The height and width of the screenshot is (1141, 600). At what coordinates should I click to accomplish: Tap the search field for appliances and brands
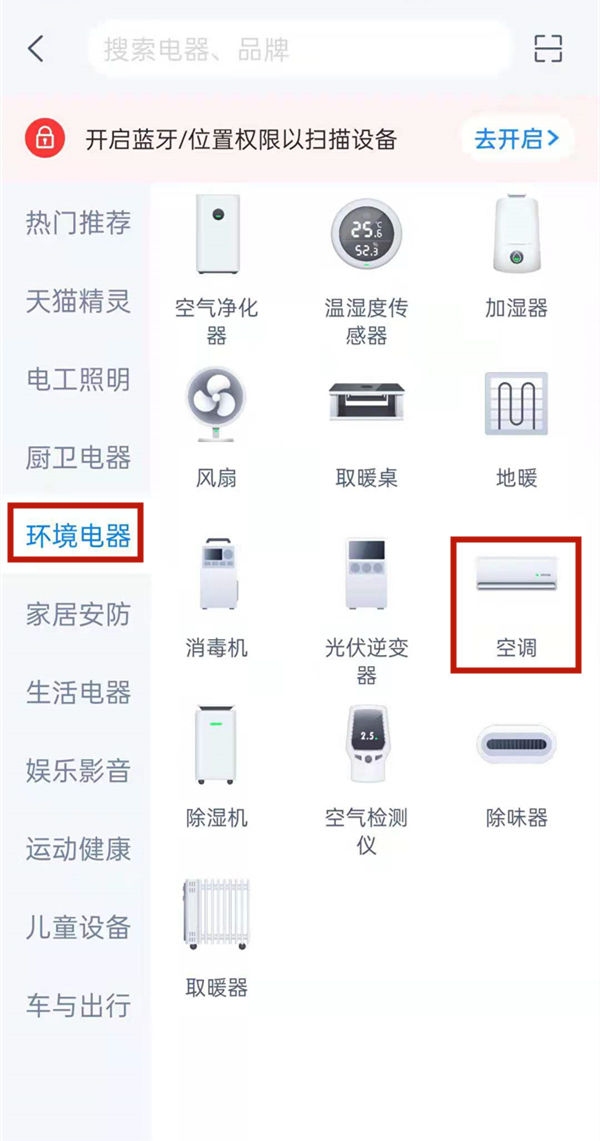click(x=300, y=48)
